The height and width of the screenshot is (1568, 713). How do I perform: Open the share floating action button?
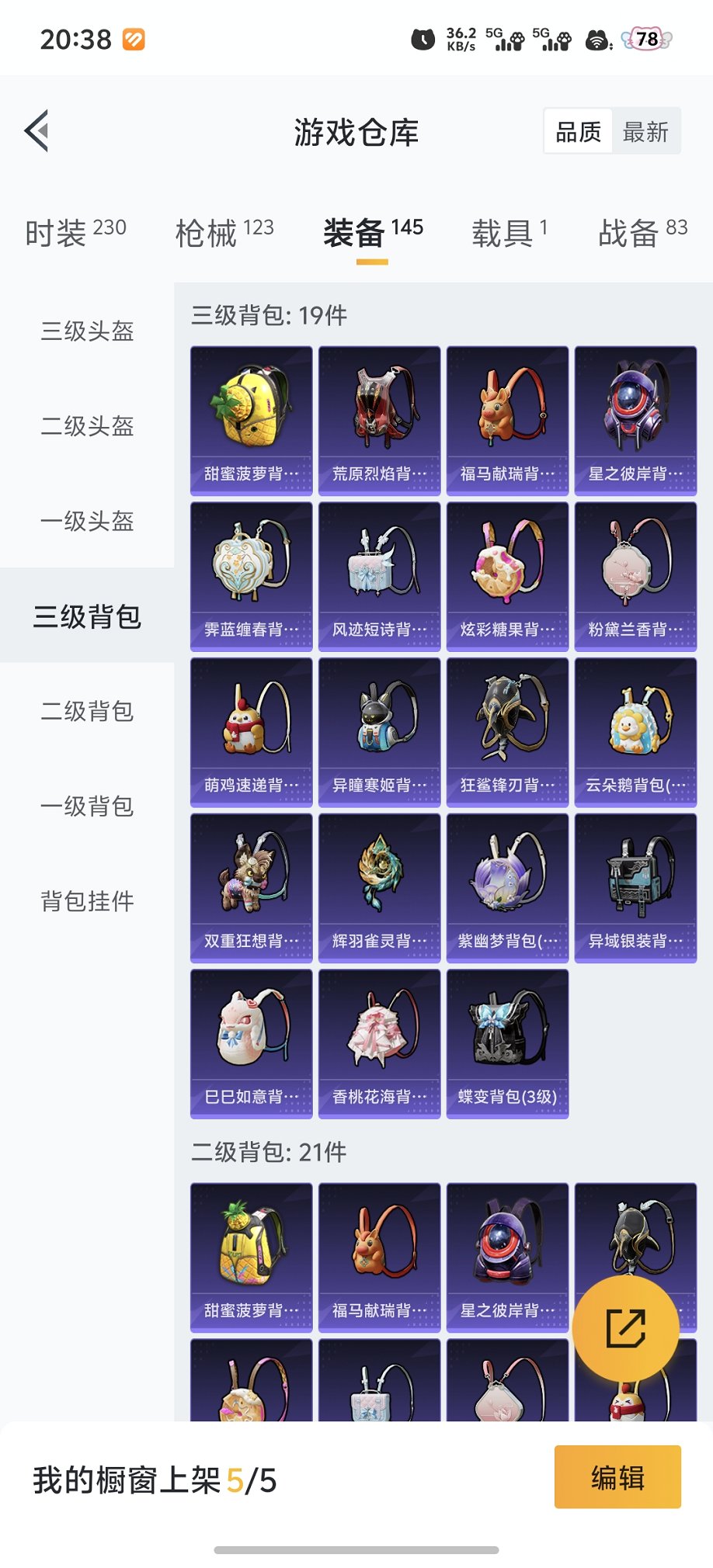[628, 1327]
